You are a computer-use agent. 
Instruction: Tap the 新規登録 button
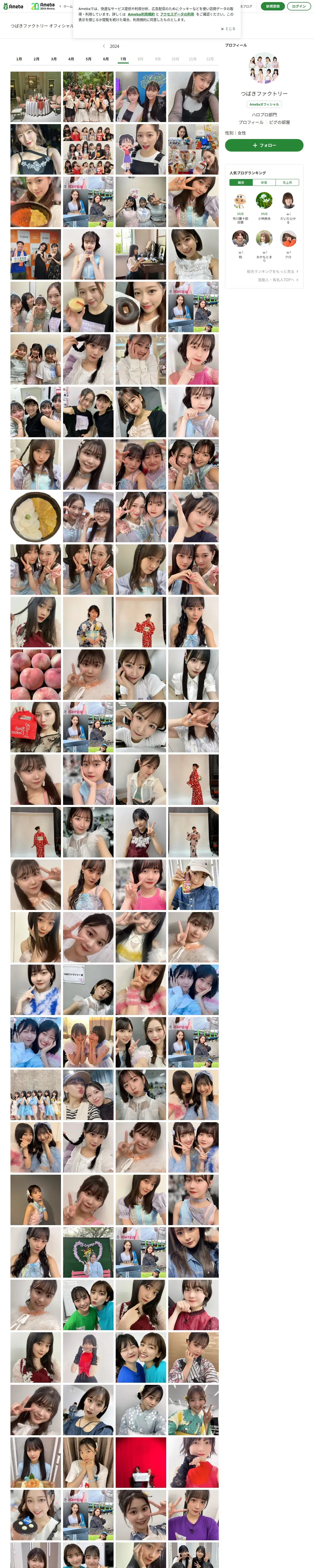coord(273,6)
